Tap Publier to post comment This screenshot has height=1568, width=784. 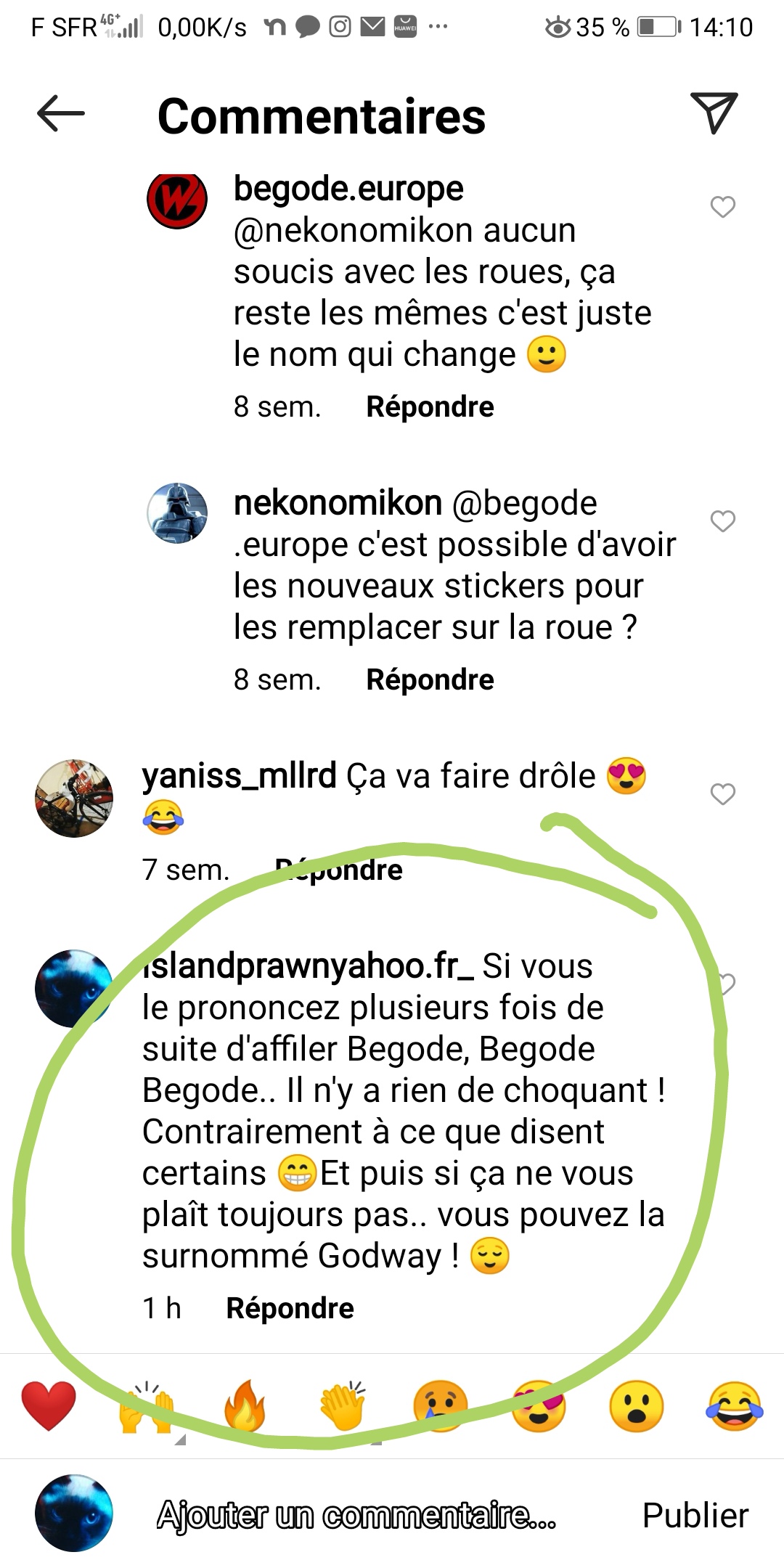(x=695, y=1516)
